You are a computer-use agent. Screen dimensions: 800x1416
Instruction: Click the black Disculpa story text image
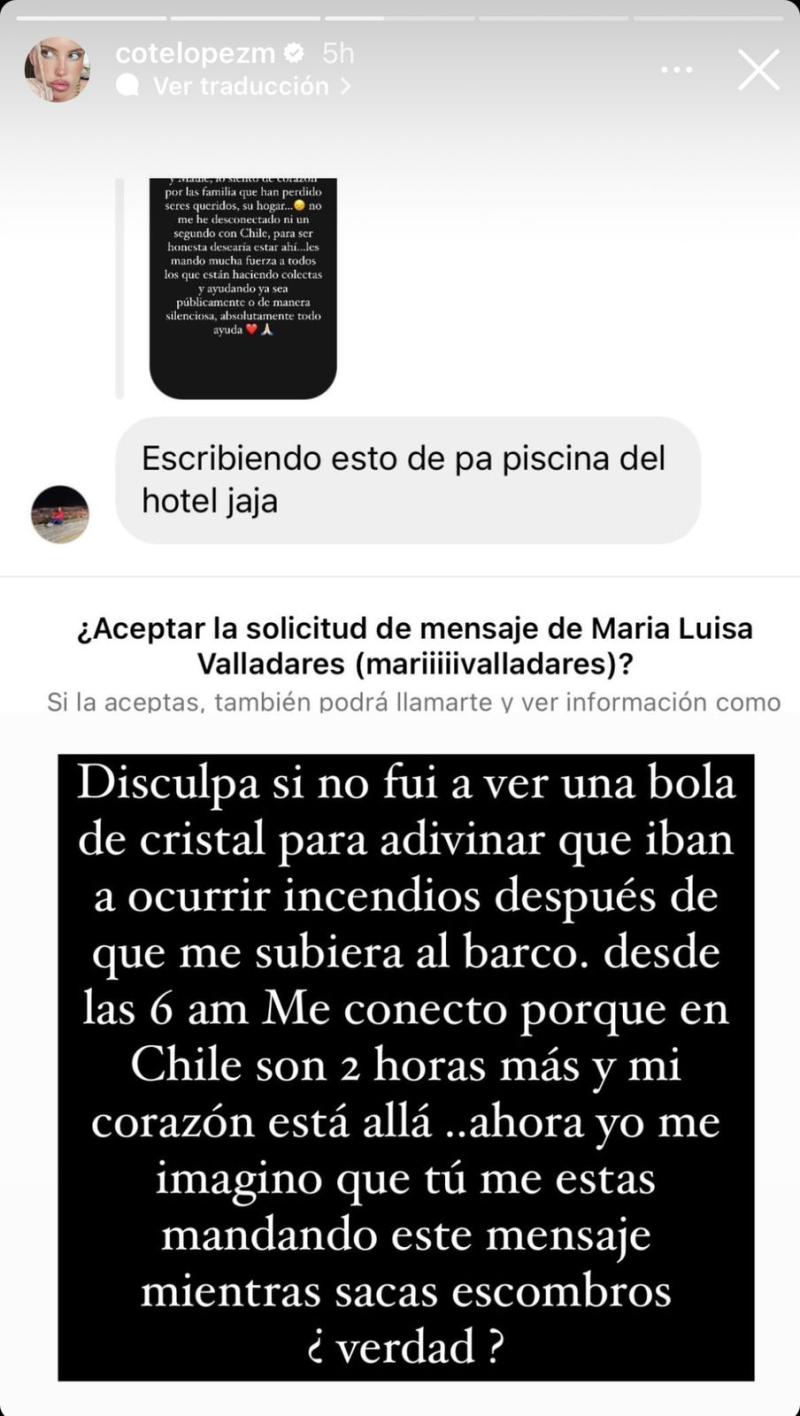click(400, 1065)
